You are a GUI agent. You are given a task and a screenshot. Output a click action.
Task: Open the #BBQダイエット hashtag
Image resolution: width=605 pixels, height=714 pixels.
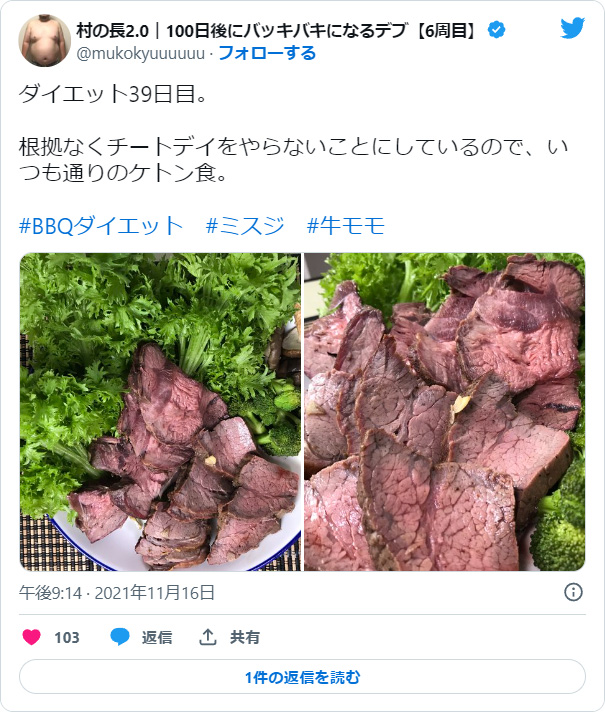click(x=101, y=225)
